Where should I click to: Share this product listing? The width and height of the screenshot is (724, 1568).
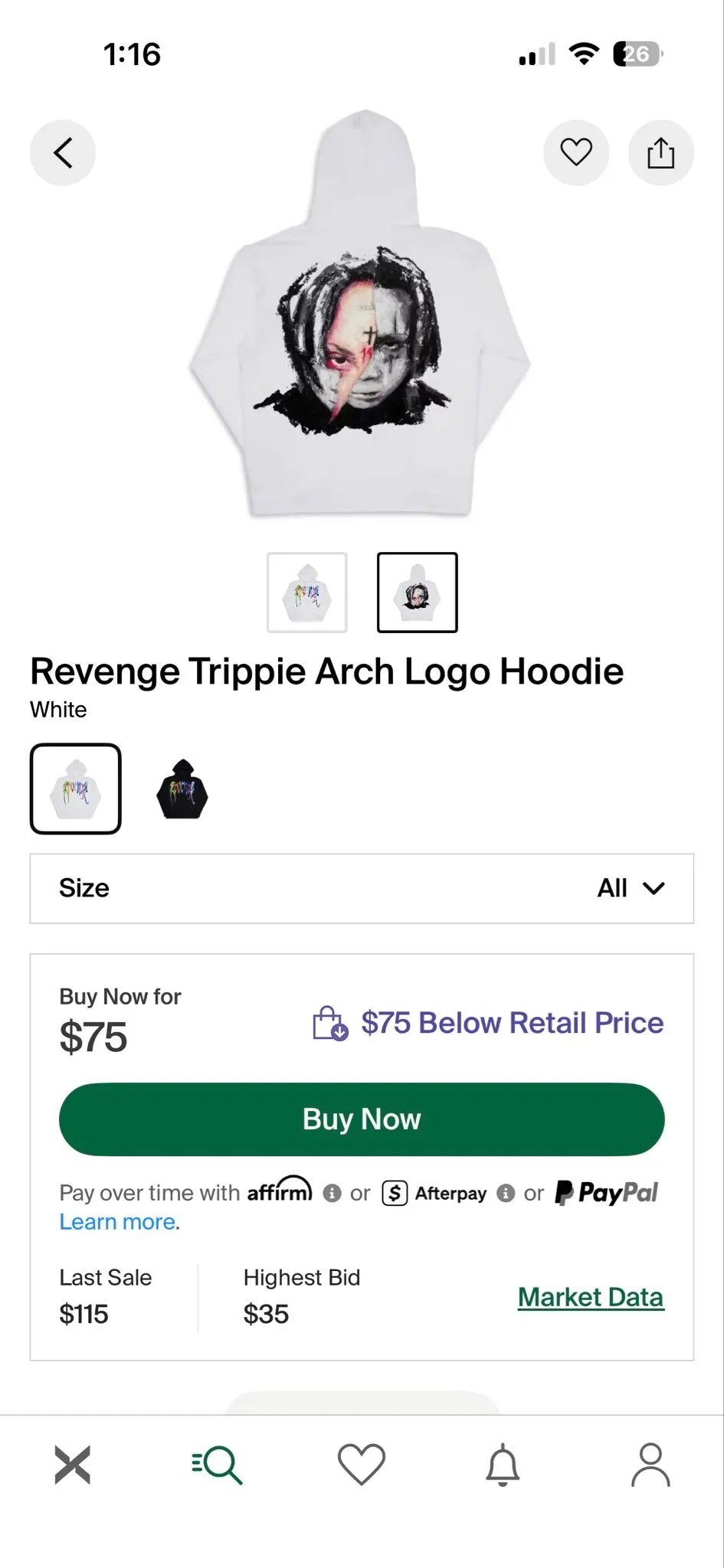pyautogui.click(x=660, y=152)
